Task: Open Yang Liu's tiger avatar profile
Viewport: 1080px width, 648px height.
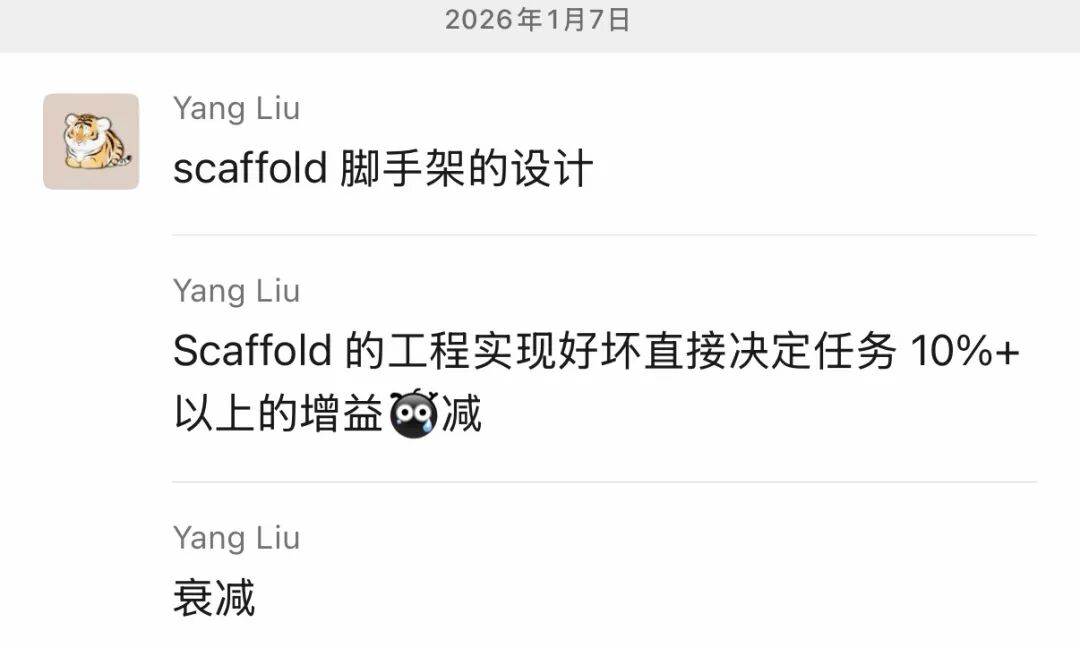Action: click(91, 141)
